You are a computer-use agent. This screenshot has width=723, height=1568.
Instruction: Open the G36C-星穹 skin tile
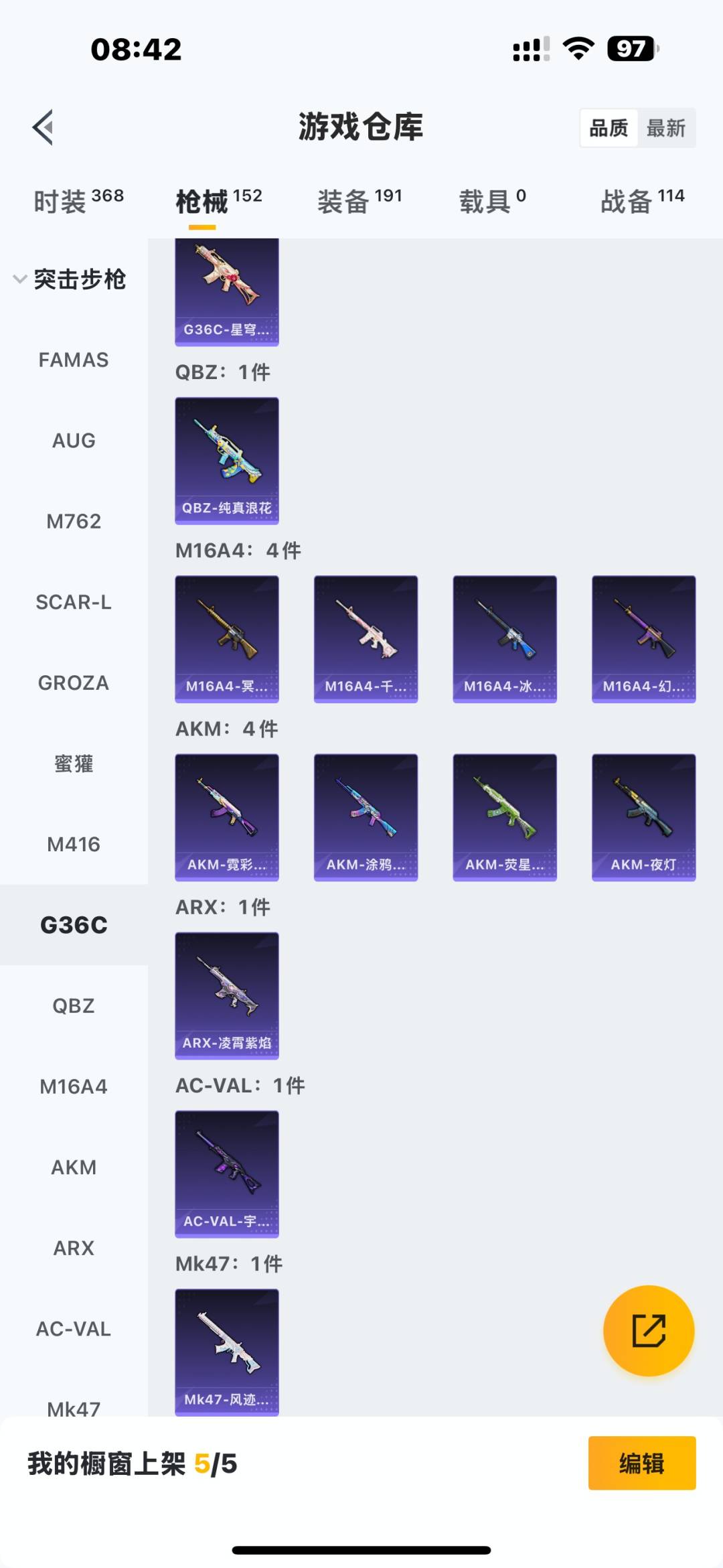coord(227,292)
